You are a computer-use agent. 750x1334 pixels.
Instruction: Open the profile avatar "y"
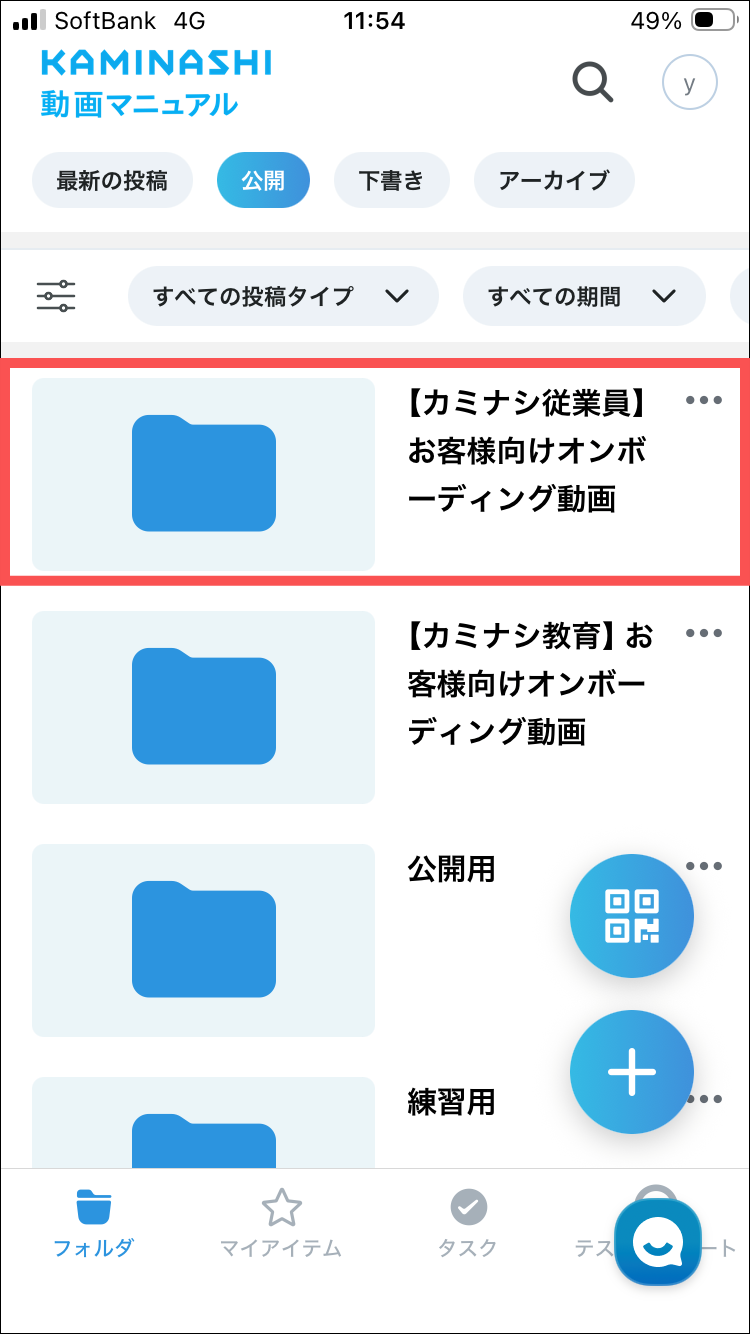click(689, 82)
